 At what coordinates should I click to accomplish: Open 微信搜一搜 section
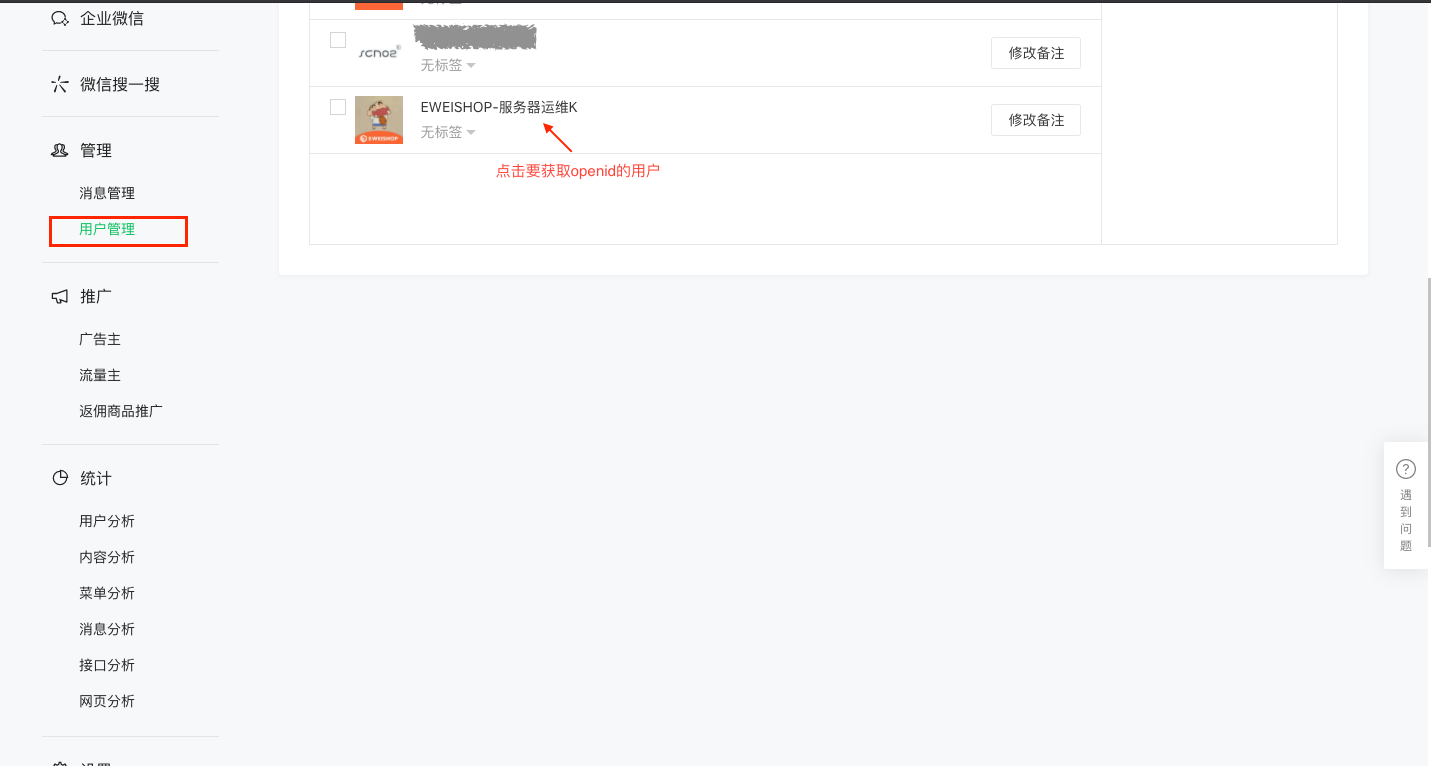[x=119, y=85]
